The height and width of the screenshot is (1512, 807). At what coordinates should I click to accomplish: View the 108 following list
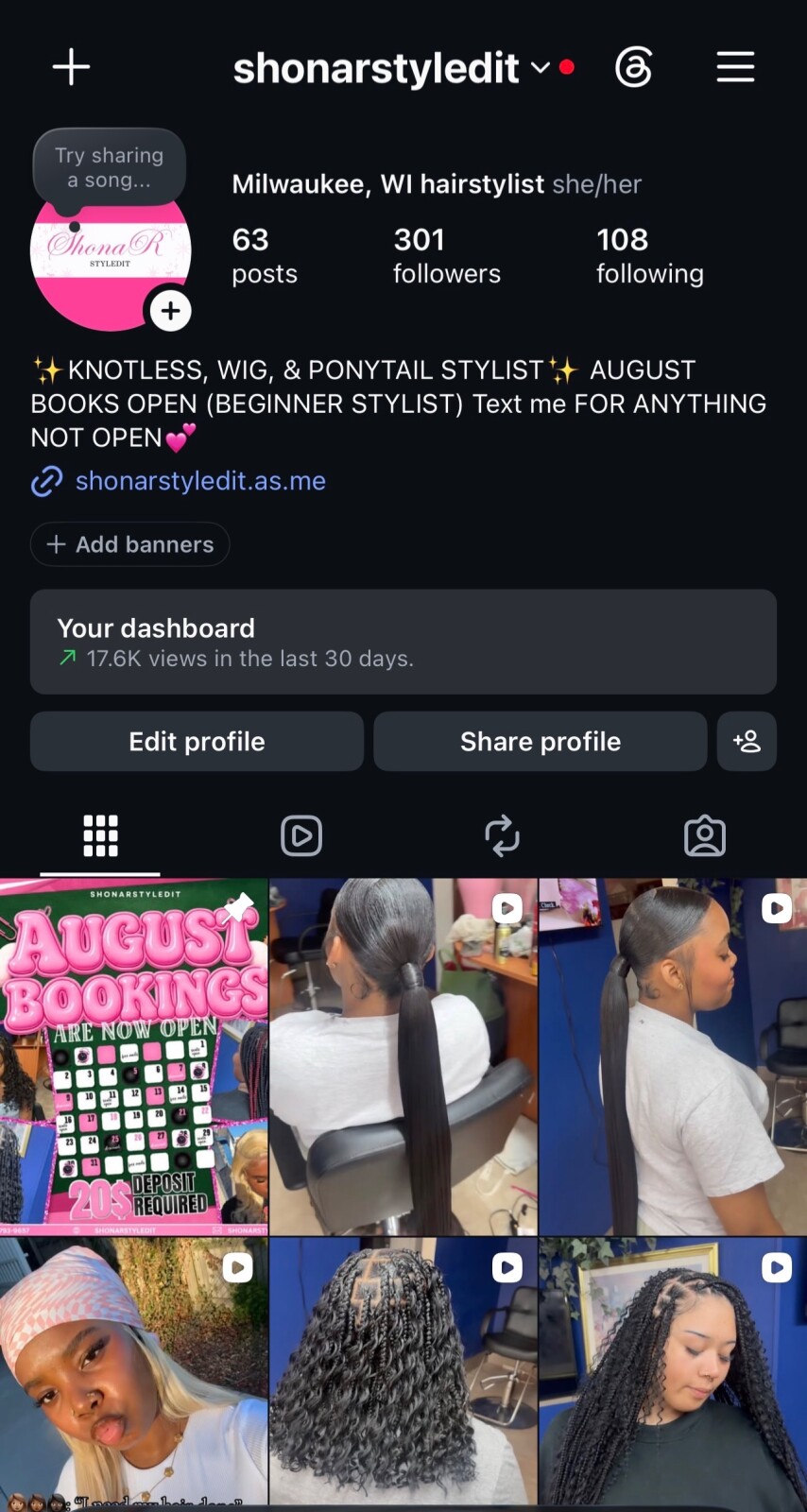coord(649,255)
